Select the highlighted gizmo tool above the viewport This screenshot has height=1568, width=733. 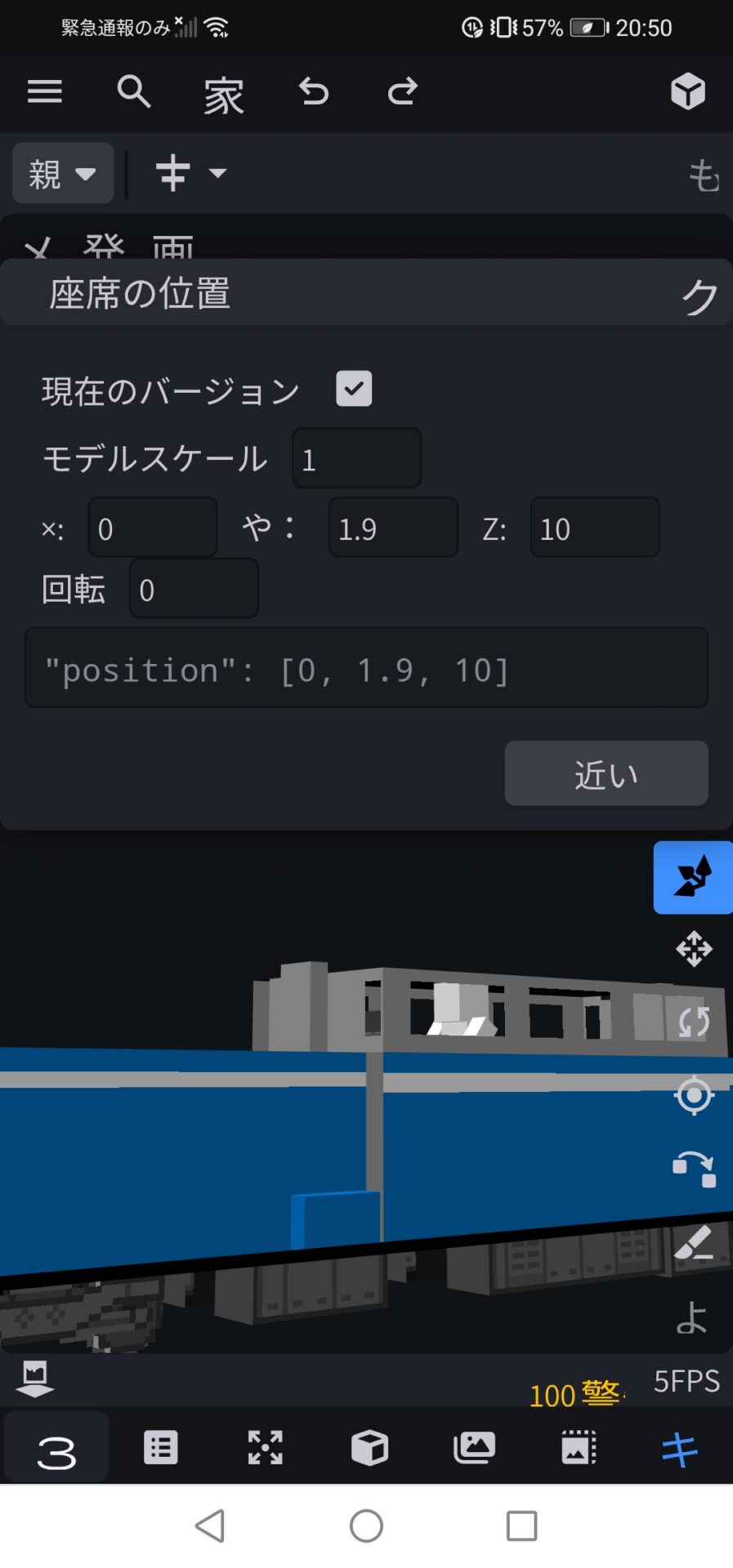coord(693,879)
